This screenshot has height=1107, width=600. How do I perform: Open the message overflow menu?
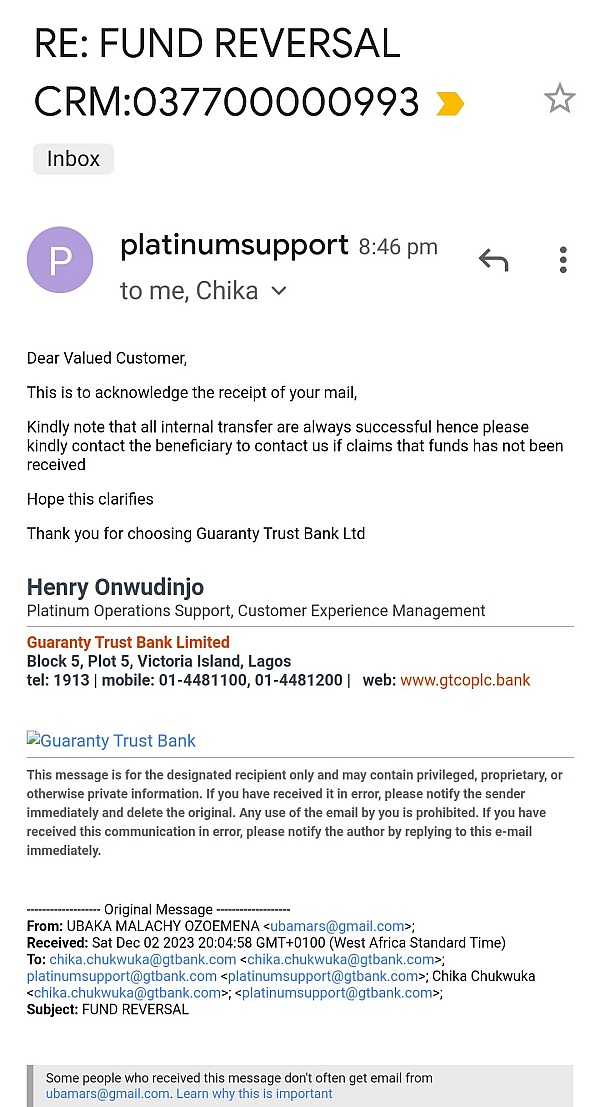pyautogui.click(x=563, y=260)
